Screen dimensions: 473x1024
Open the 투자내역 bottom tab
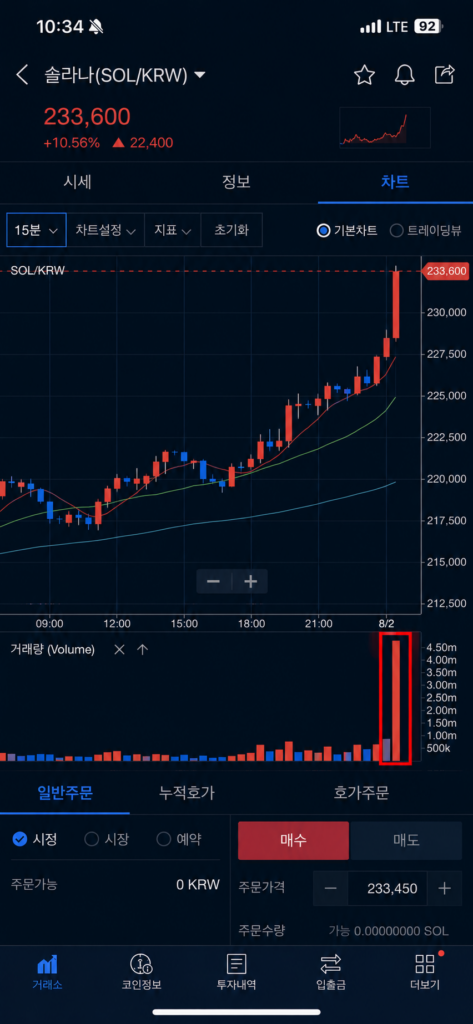point(236,972)
